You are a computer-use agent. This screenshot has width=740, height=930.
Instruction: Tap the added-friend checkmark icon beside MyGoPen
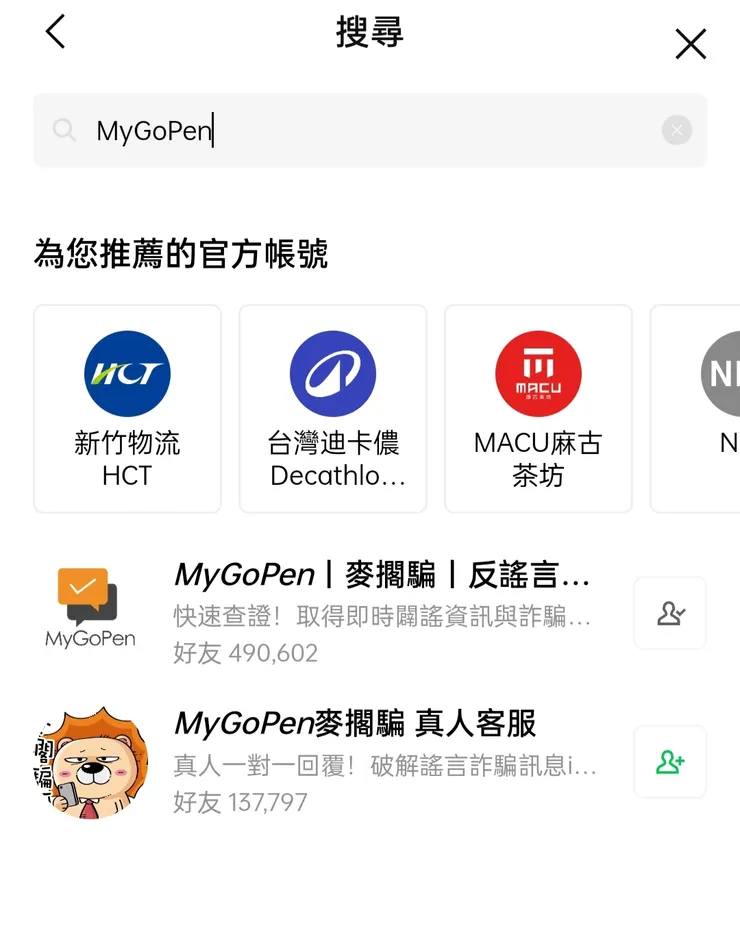tap(670, 613)
